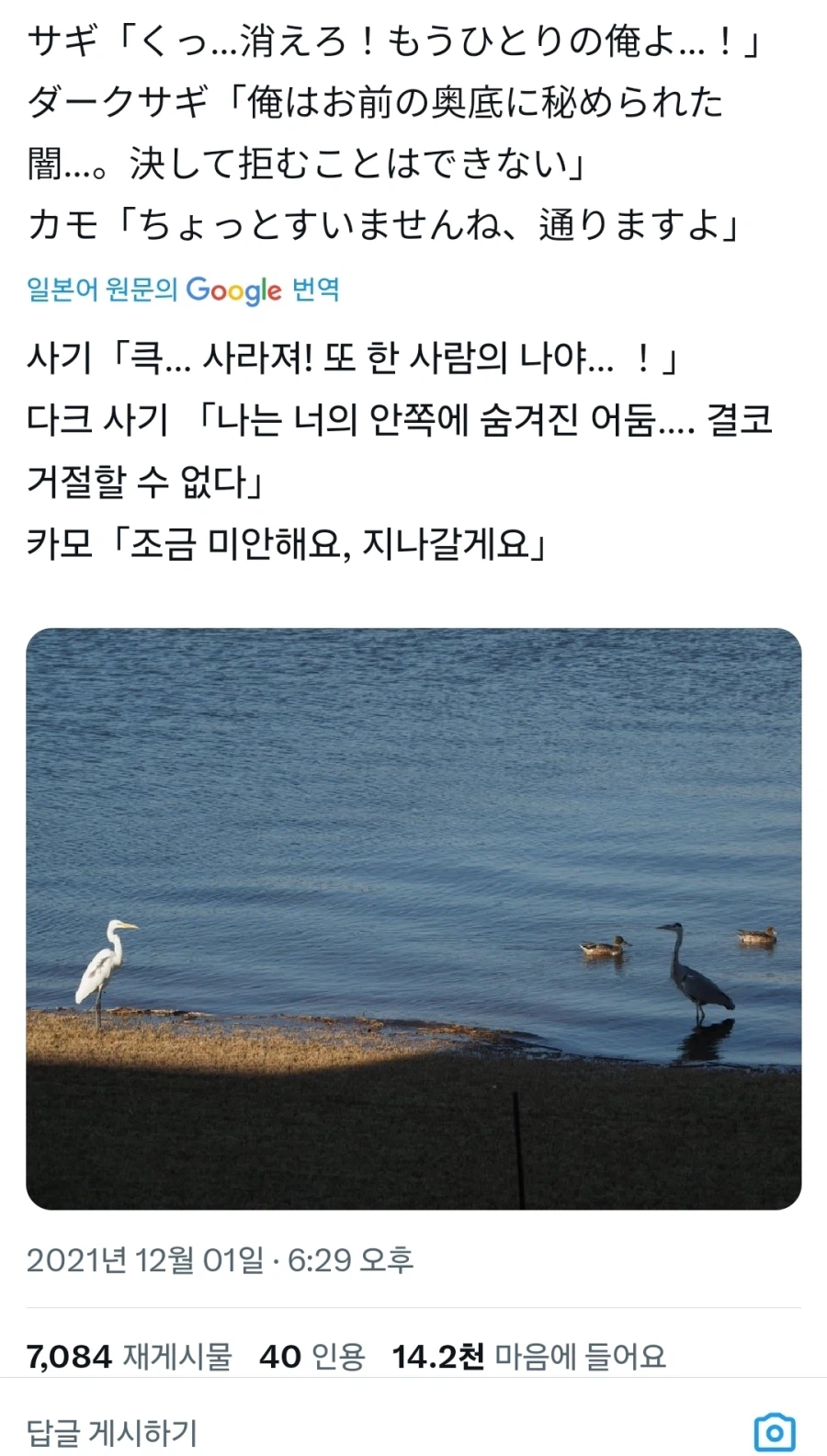Open the camera icon to attach a photo

(x=774, y=1431)
